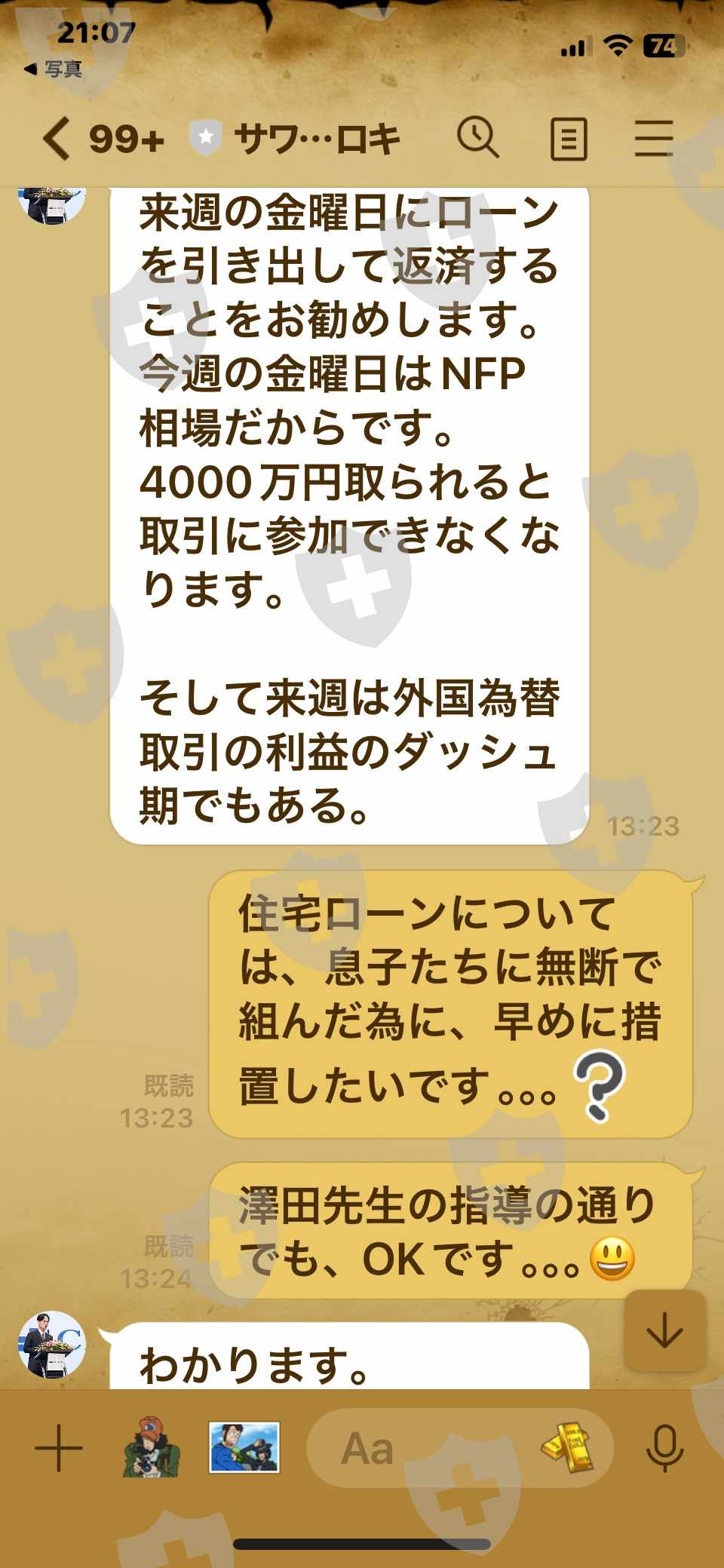
Task: Open the notes icon in header
Action: [x=569, y=140]
